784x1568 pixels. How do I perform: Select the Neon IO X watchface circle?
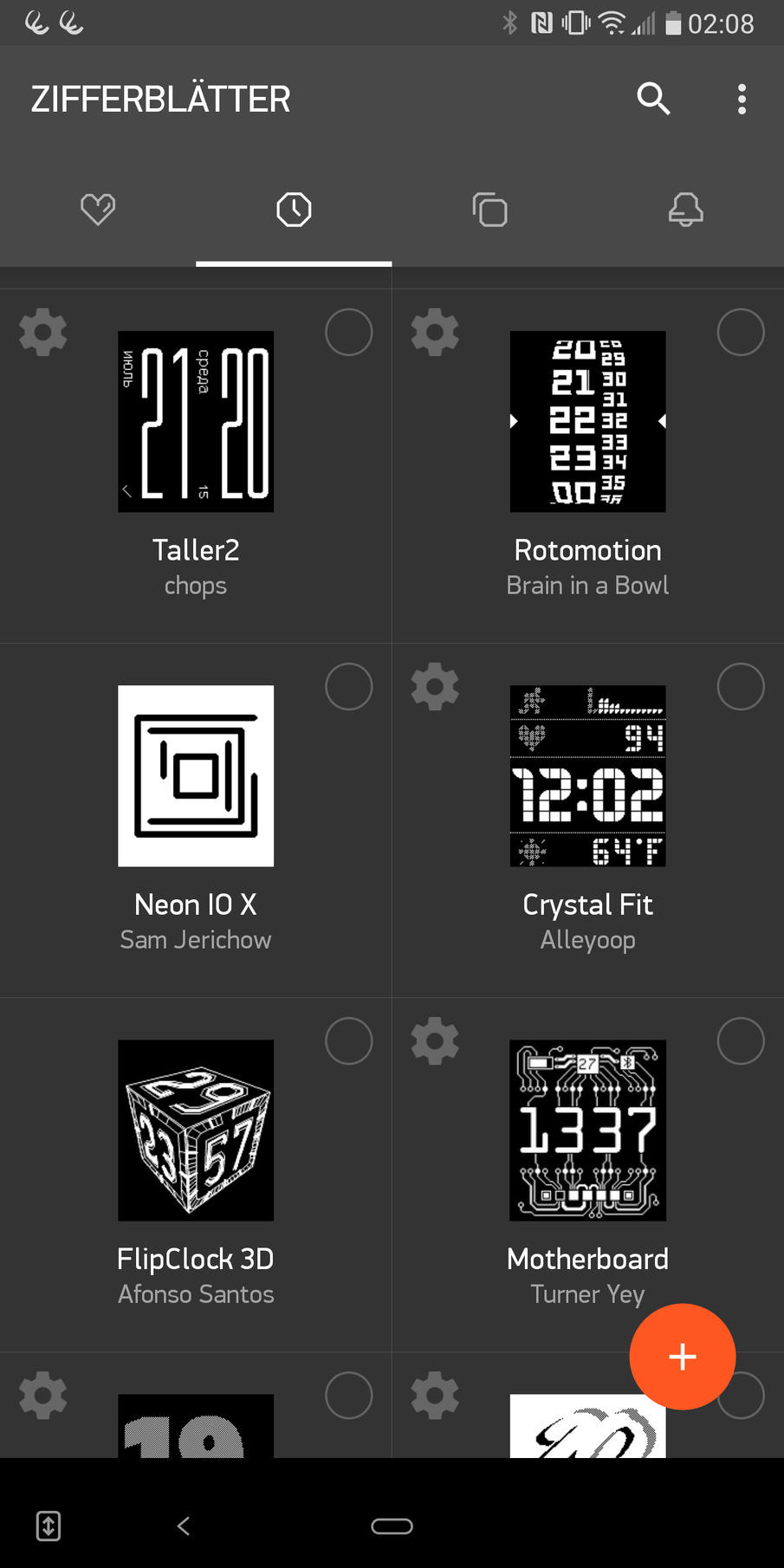348,686
